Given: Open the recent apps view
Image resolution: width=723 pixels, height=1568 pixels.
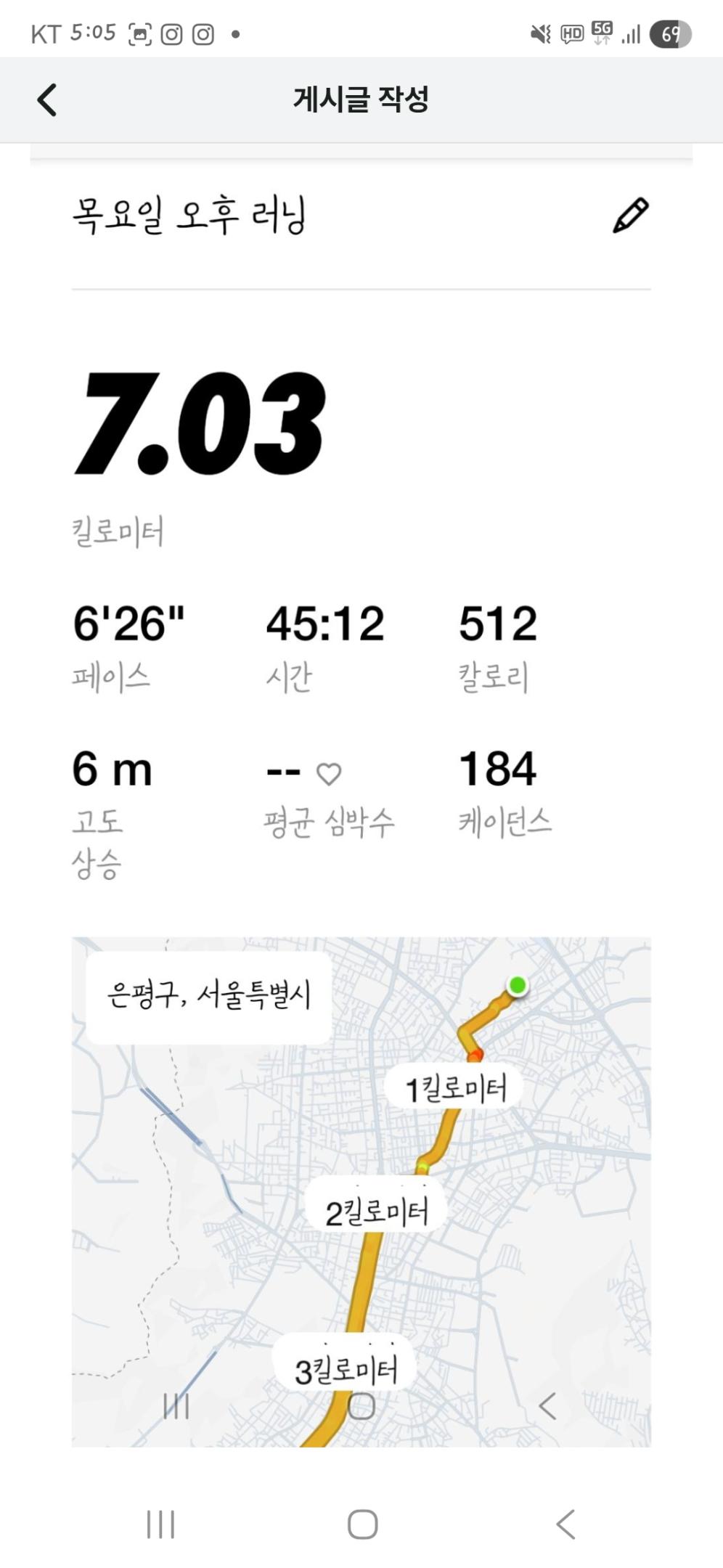Looking at the screenshot, I should 160,1524.
